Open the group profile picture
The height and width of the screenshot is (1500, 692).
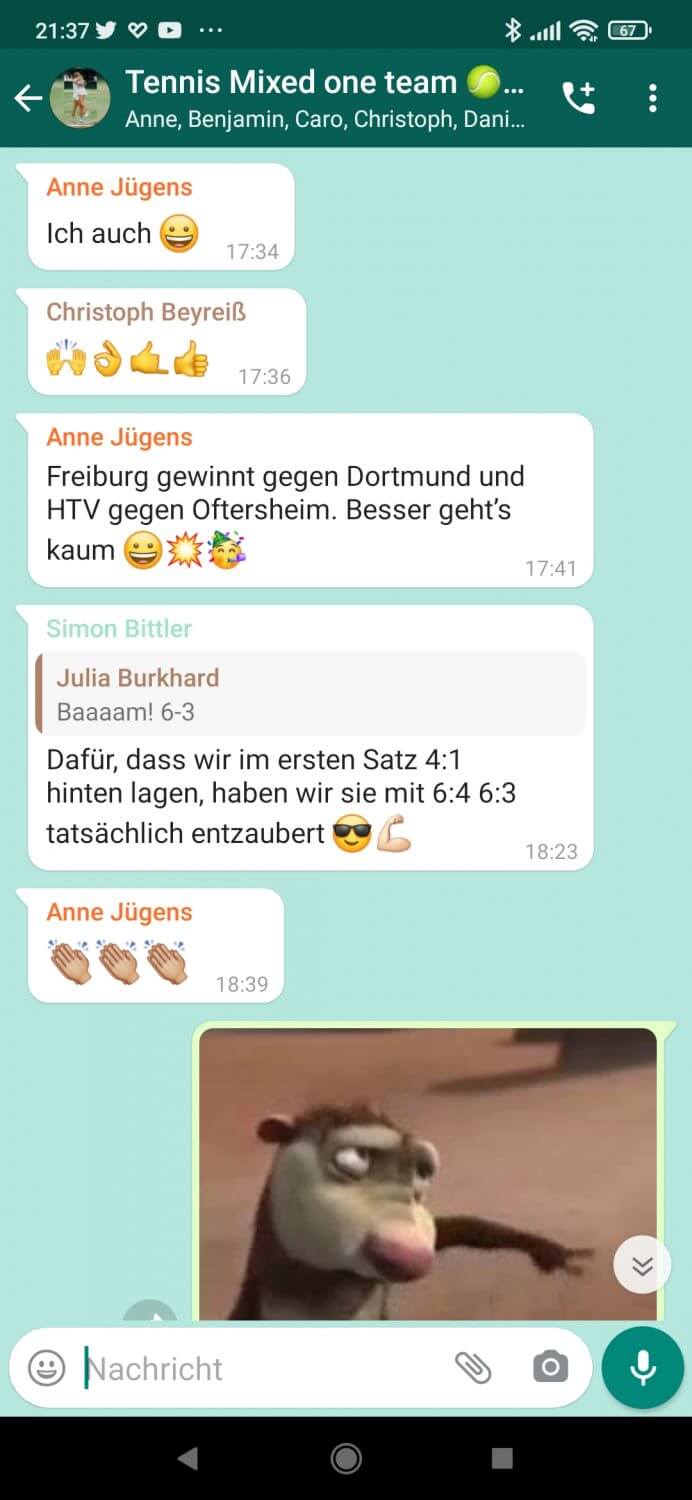80,98
